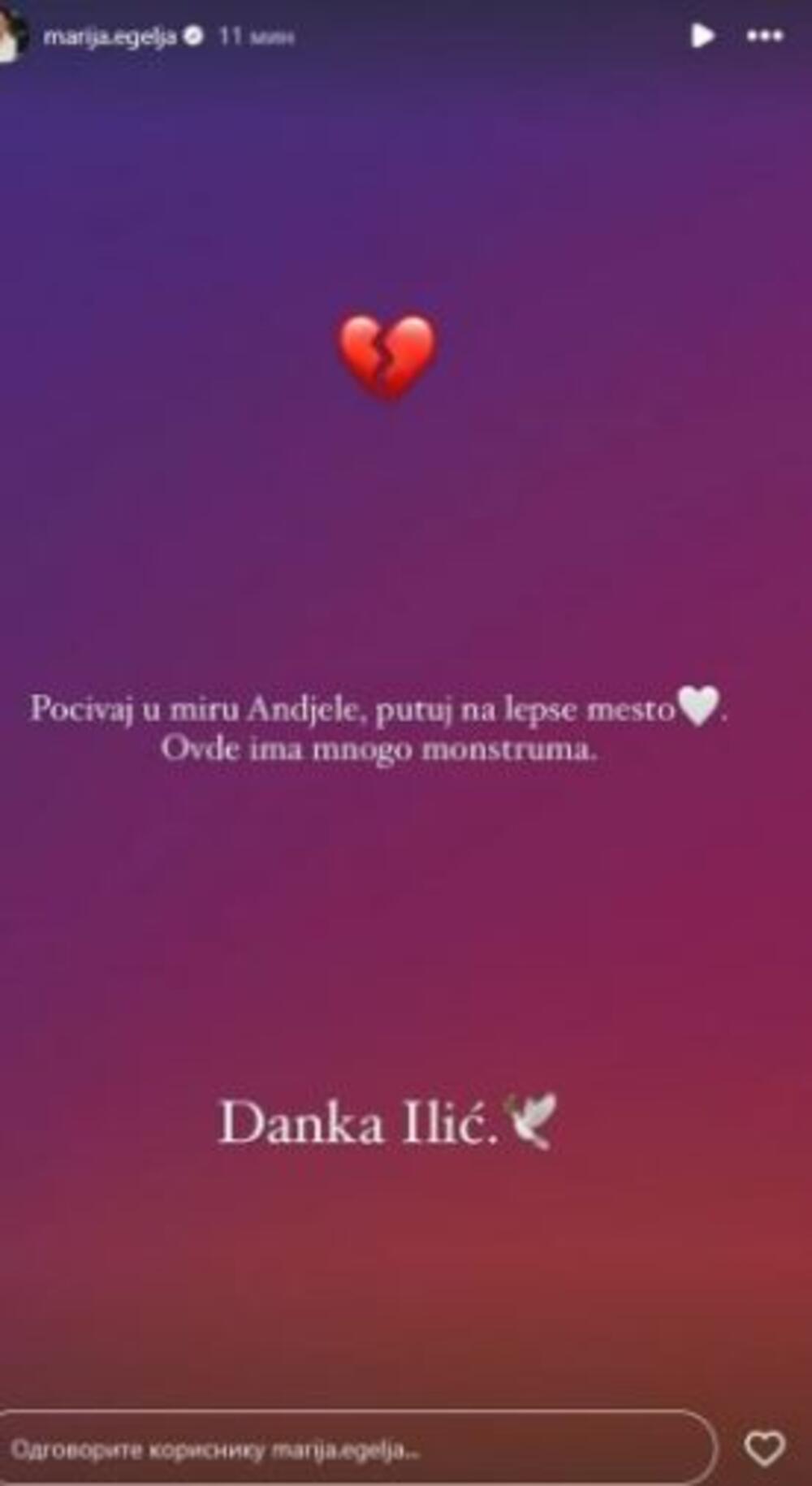This screenshot has height=1486, width=812.
Task: Open marija.egelja's profile from the username
Action: click(109, 37)
